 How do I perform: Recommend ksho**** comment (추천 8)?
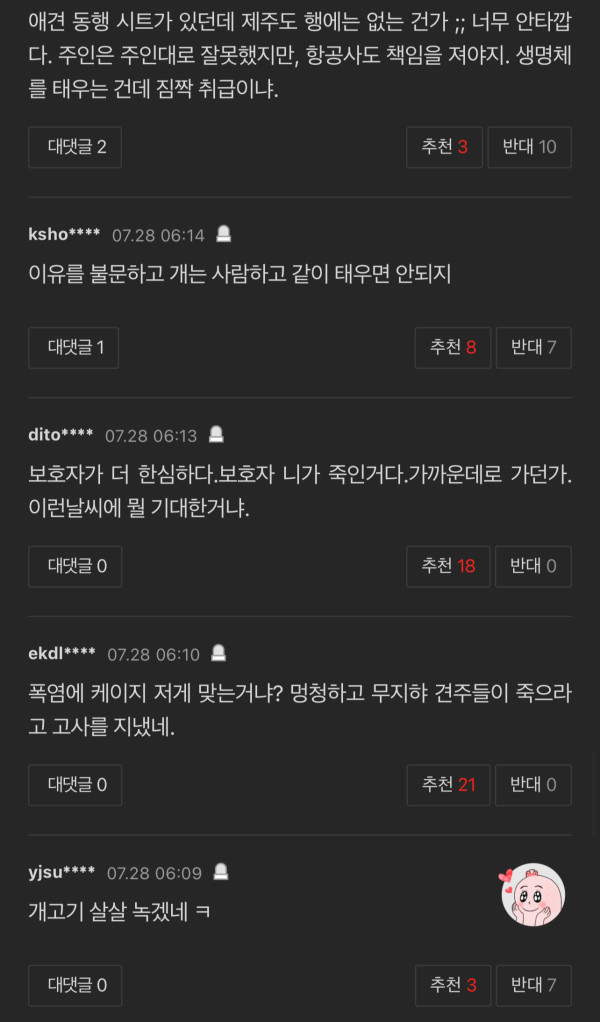pos(452,347)
